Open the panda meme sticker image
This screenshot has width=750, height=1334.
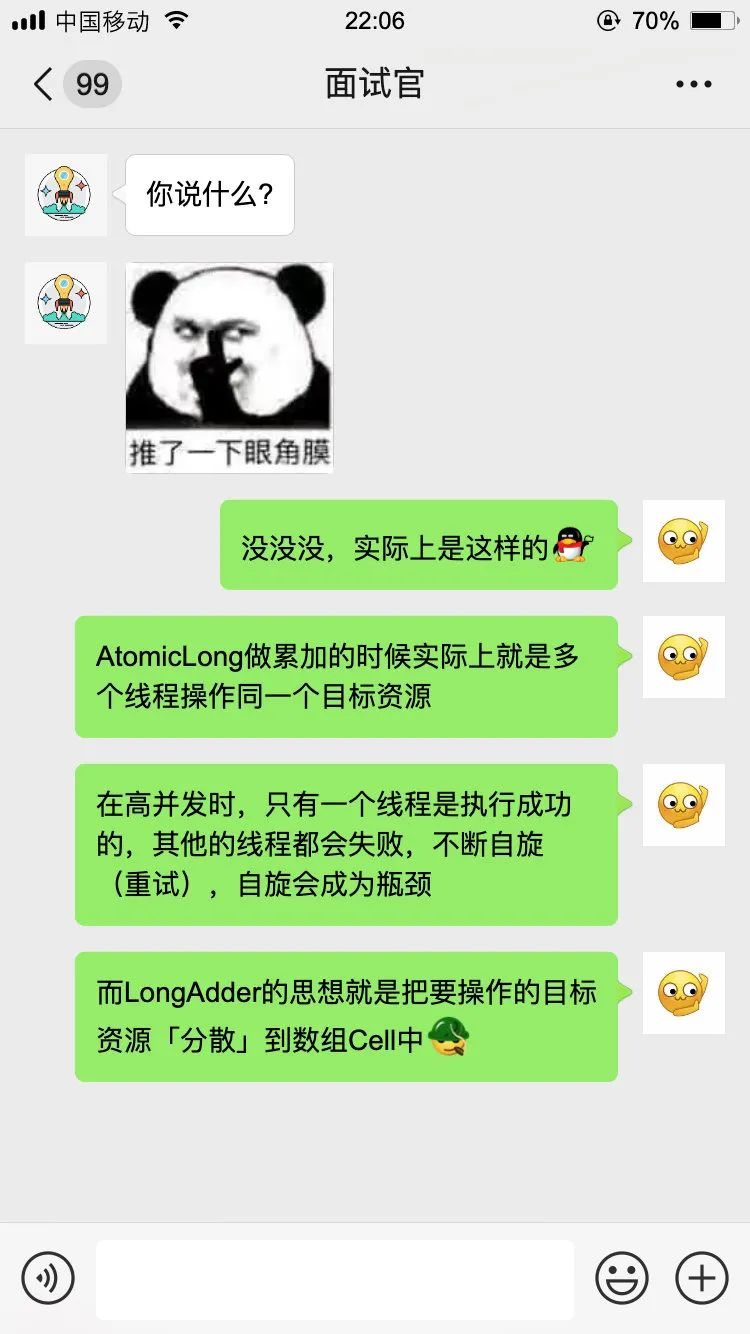pos(229,367)
